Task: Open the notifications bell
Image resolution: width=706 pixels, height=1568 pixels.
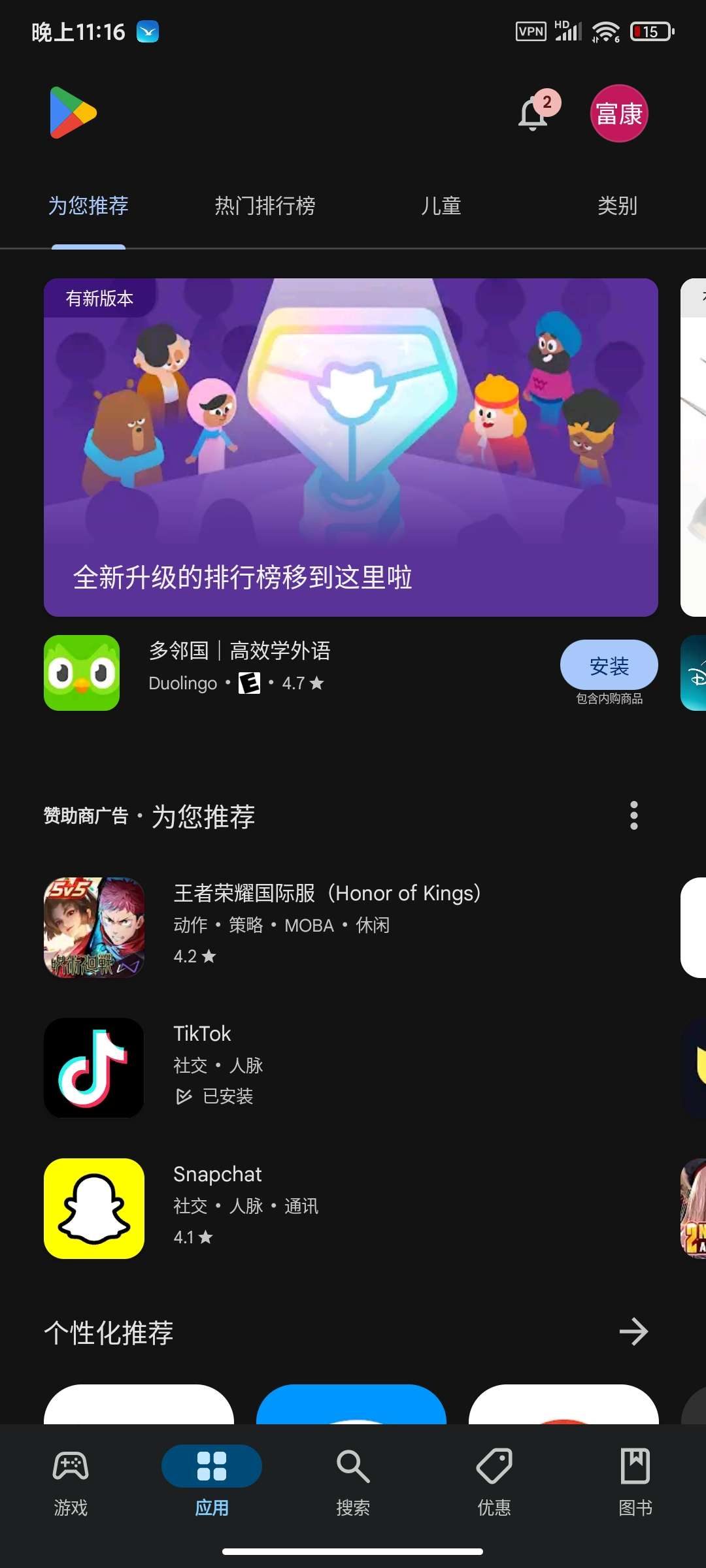Action: click(534, 114)
